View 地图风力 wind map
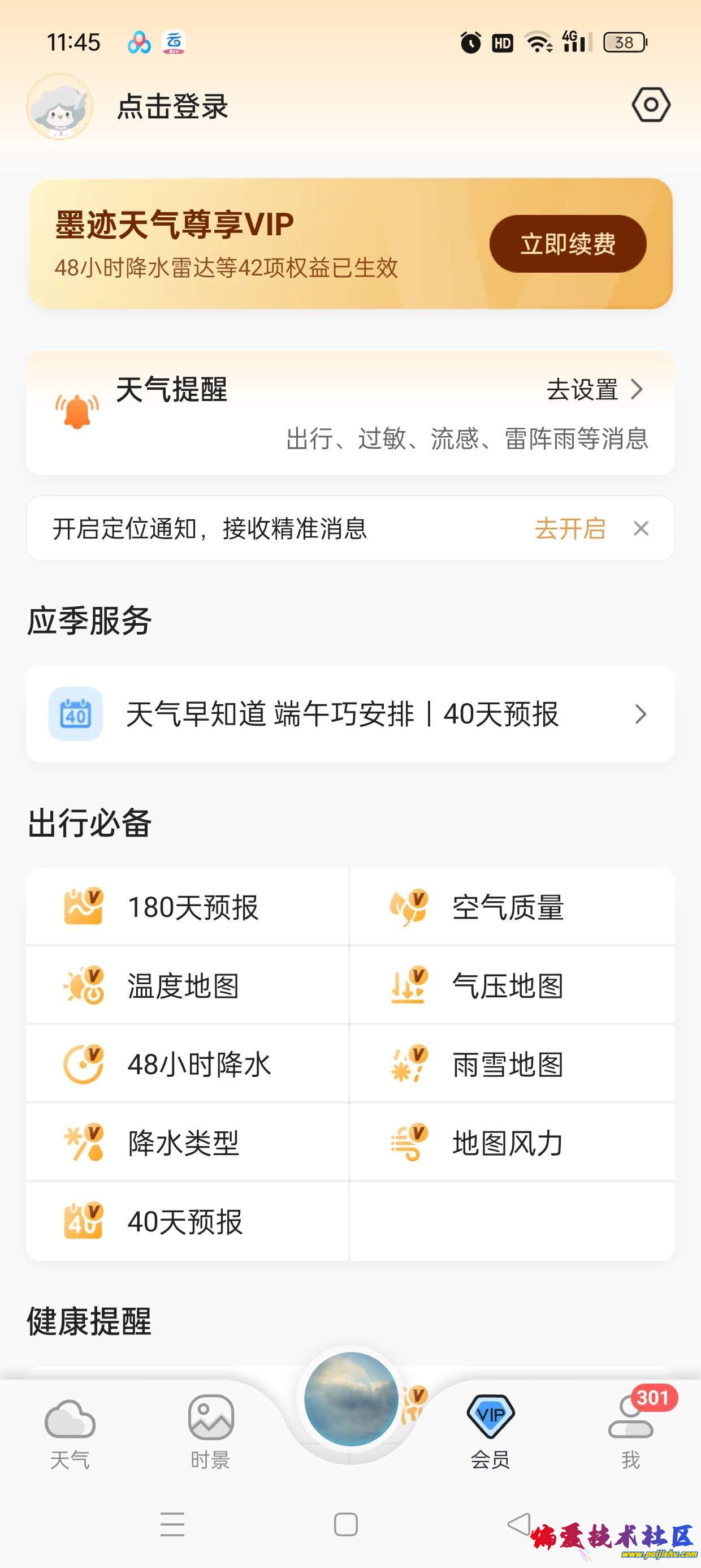 508,1143
